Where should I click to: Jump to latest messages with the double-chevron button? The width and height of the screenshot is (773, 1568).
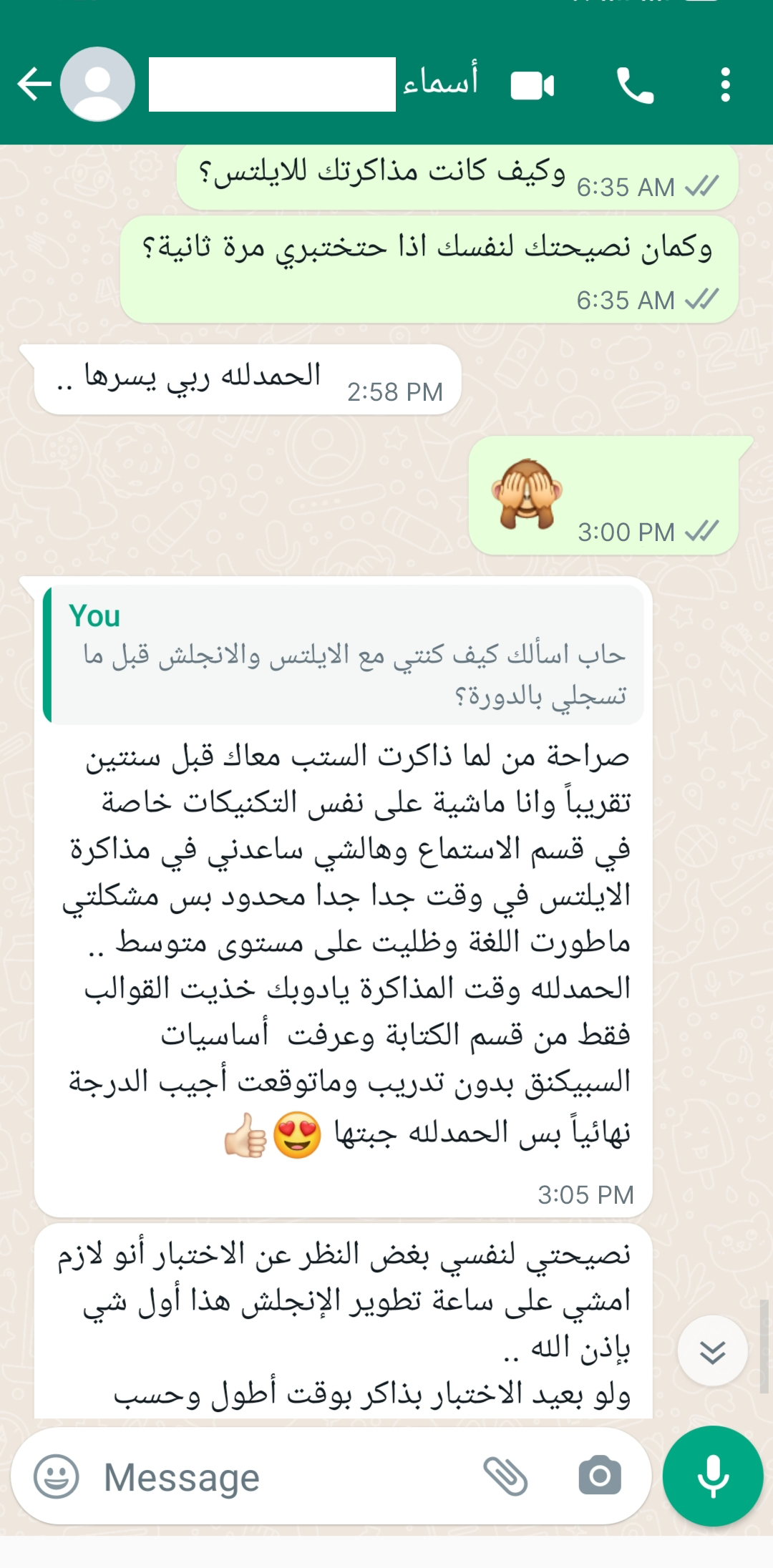coord(712,1351)
